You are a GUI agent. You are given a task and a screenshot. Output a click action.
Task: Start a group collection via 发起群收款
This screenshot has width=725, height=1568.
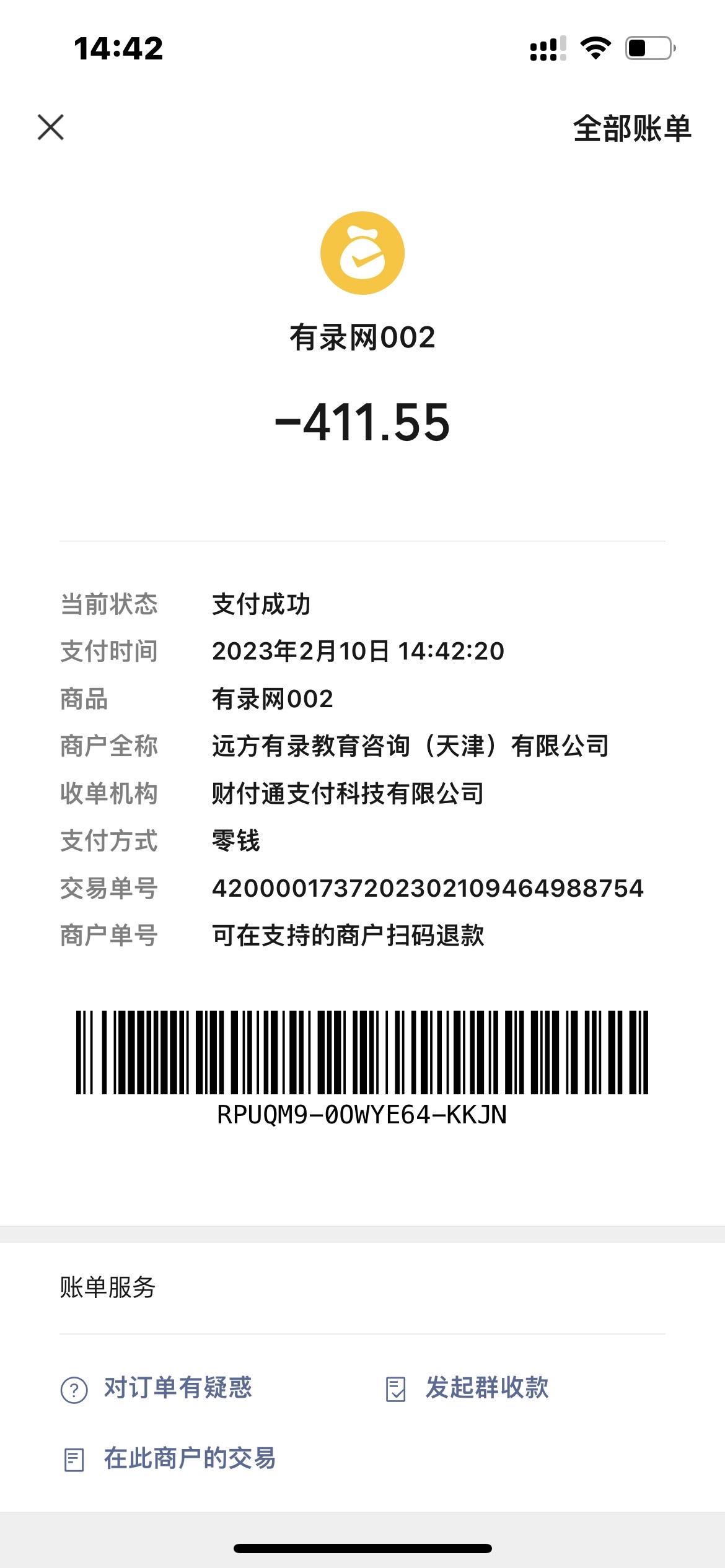coord(486,1388)
